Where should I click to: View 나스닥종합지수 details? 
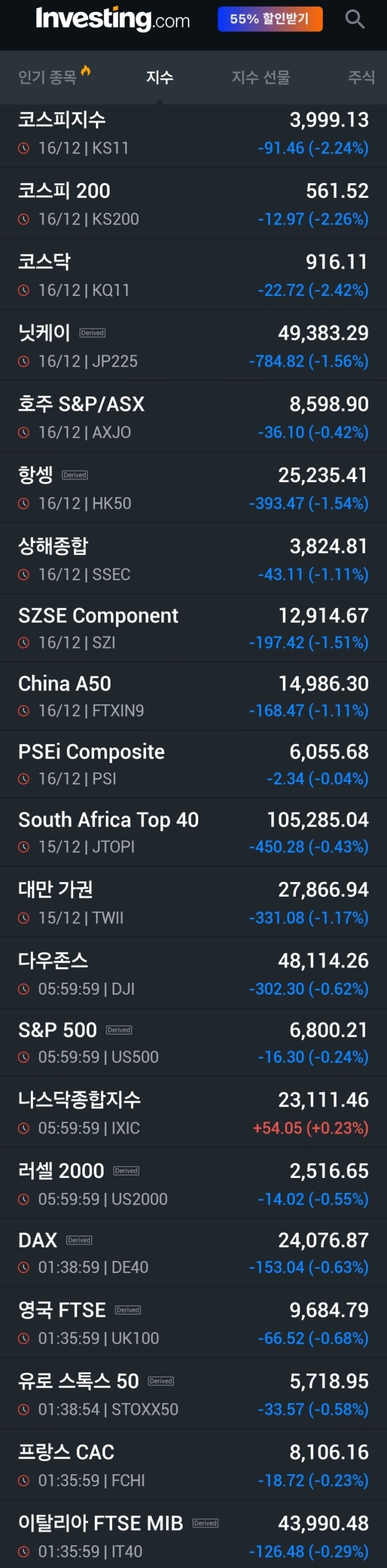193,1113
